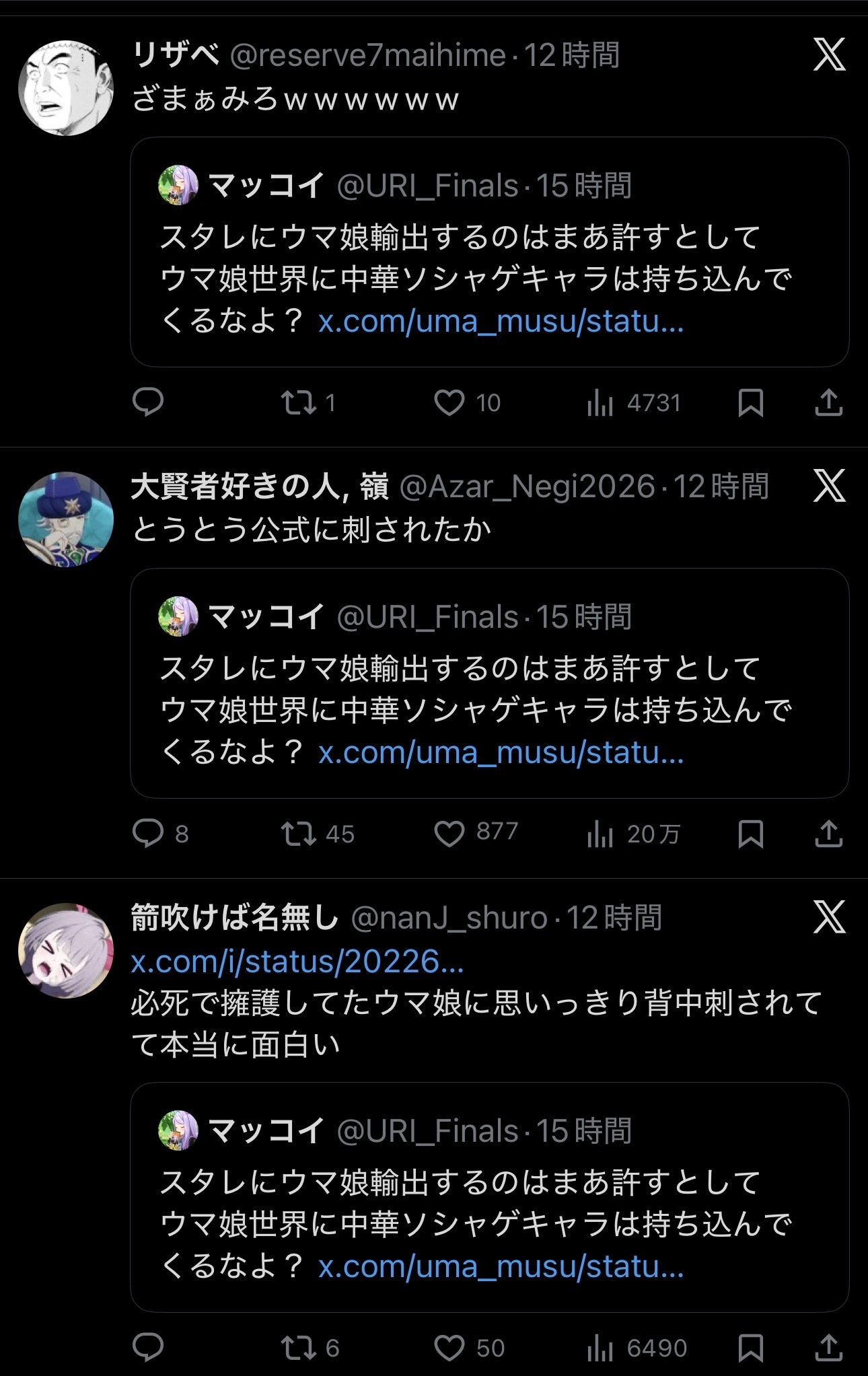Reply to リザベ's post
868x1376 pixels.
point(148,402)
